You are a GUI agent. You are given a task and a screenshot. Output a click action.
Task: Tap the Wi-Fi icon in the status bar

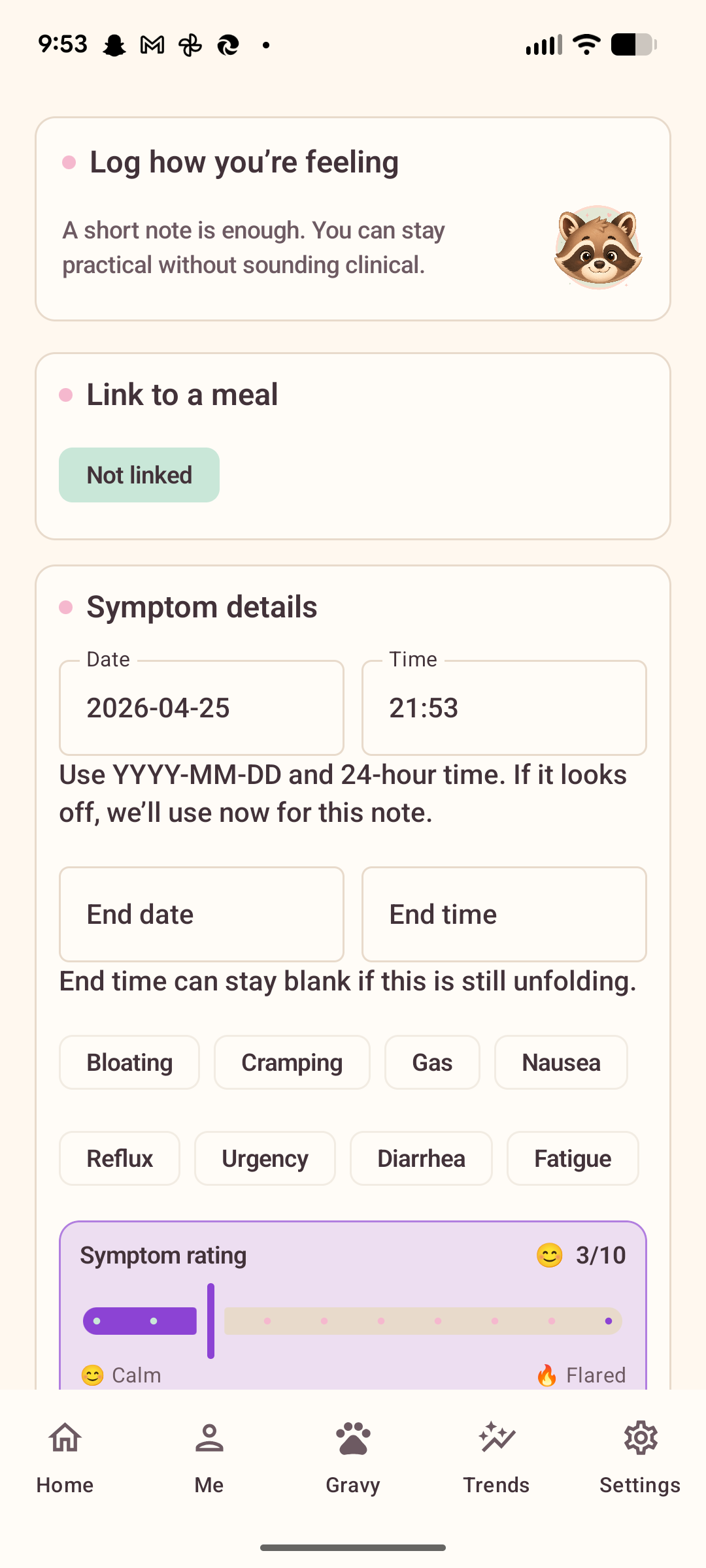coord(586,43)
